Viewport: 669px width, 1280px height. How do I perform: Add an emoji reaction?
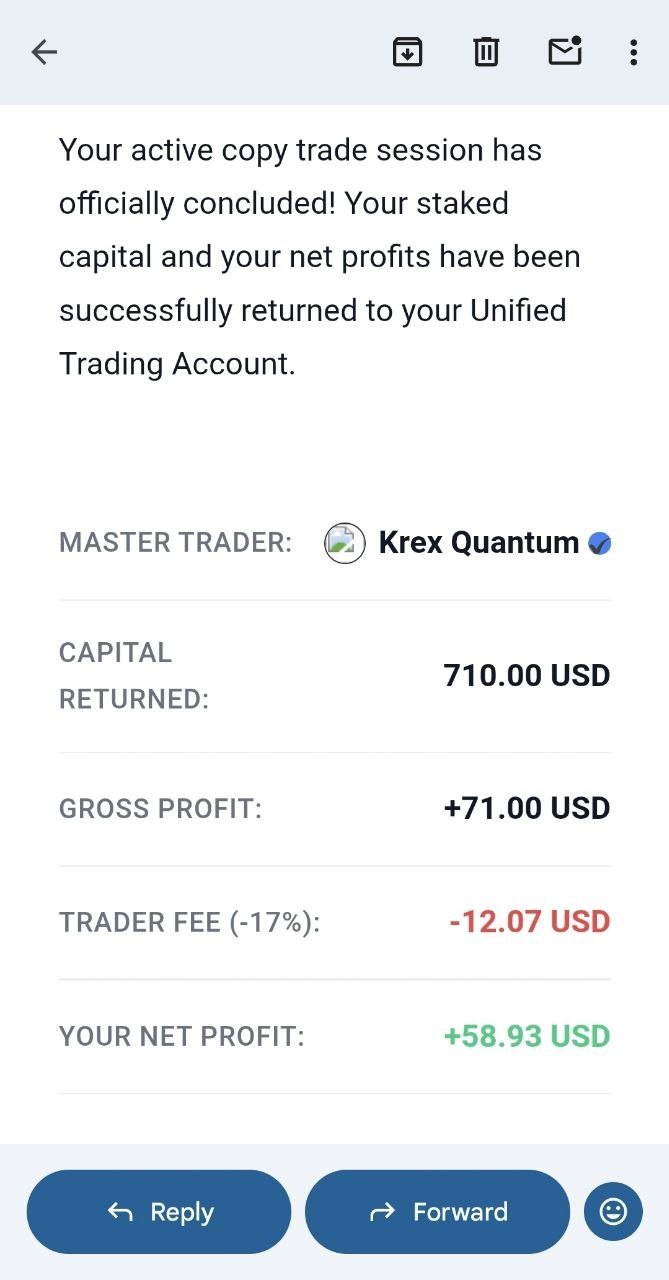(x=613, y=1212)
